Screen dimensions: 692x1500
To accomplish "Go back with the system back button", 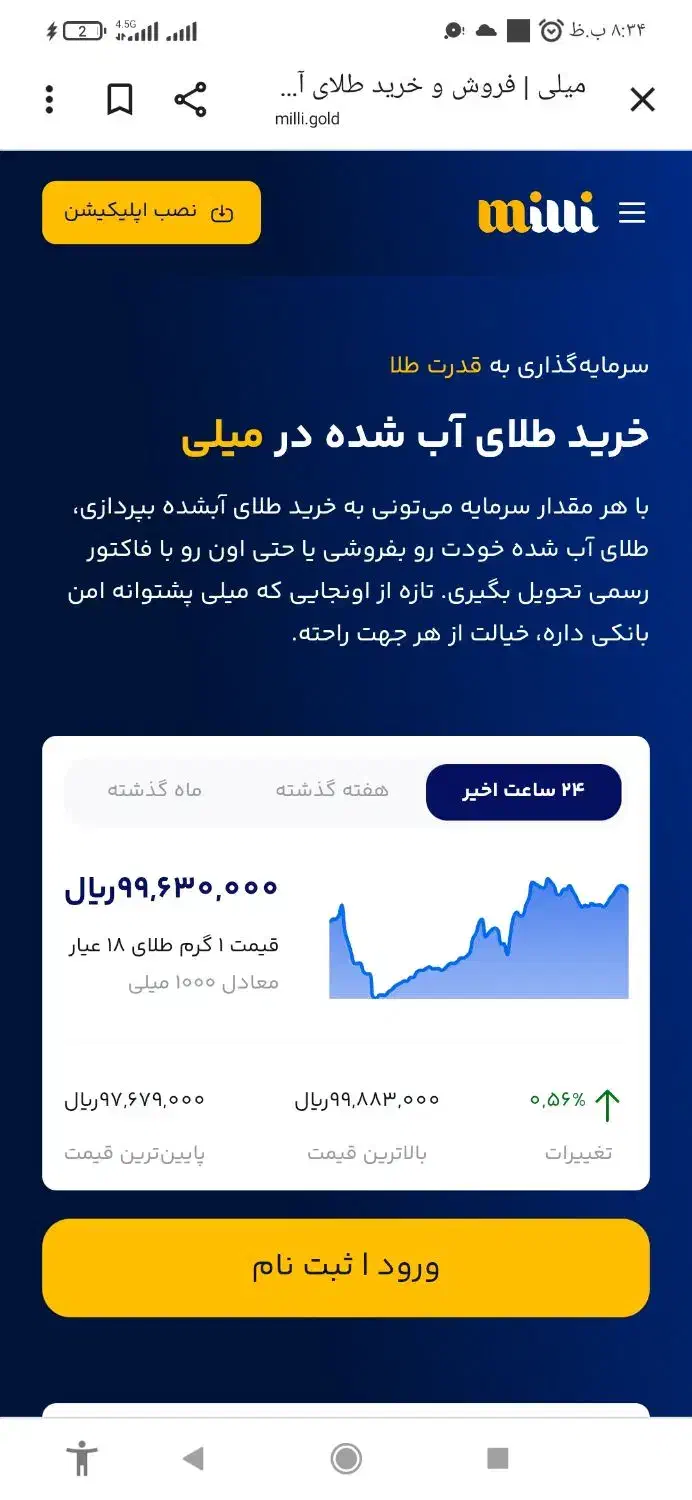I will coord(193,1458).
